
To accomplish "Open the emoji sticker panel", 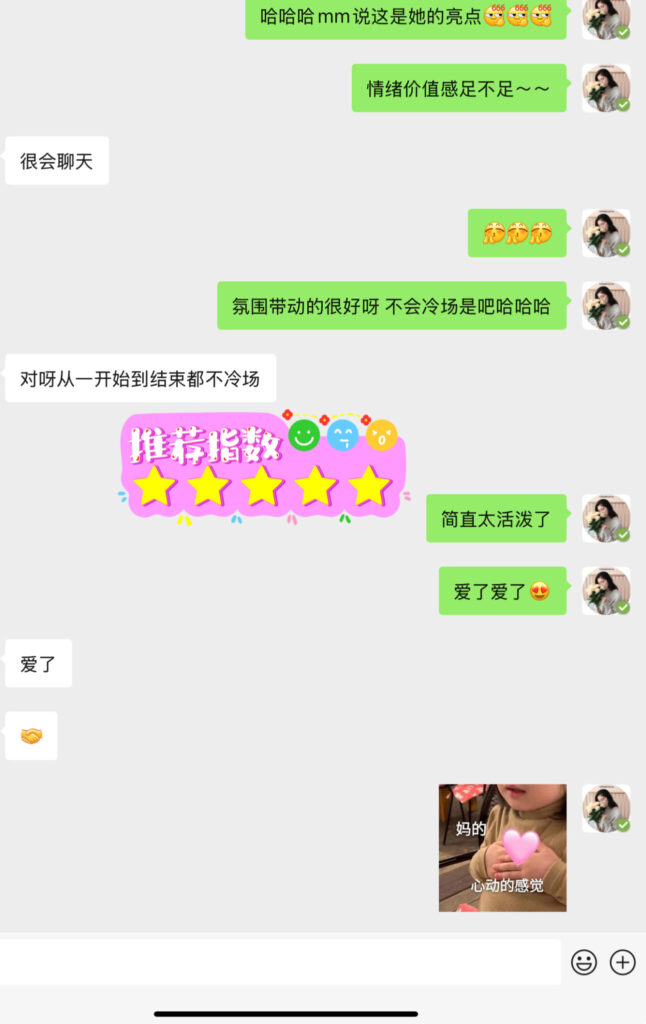I will (x=584, y=962).
